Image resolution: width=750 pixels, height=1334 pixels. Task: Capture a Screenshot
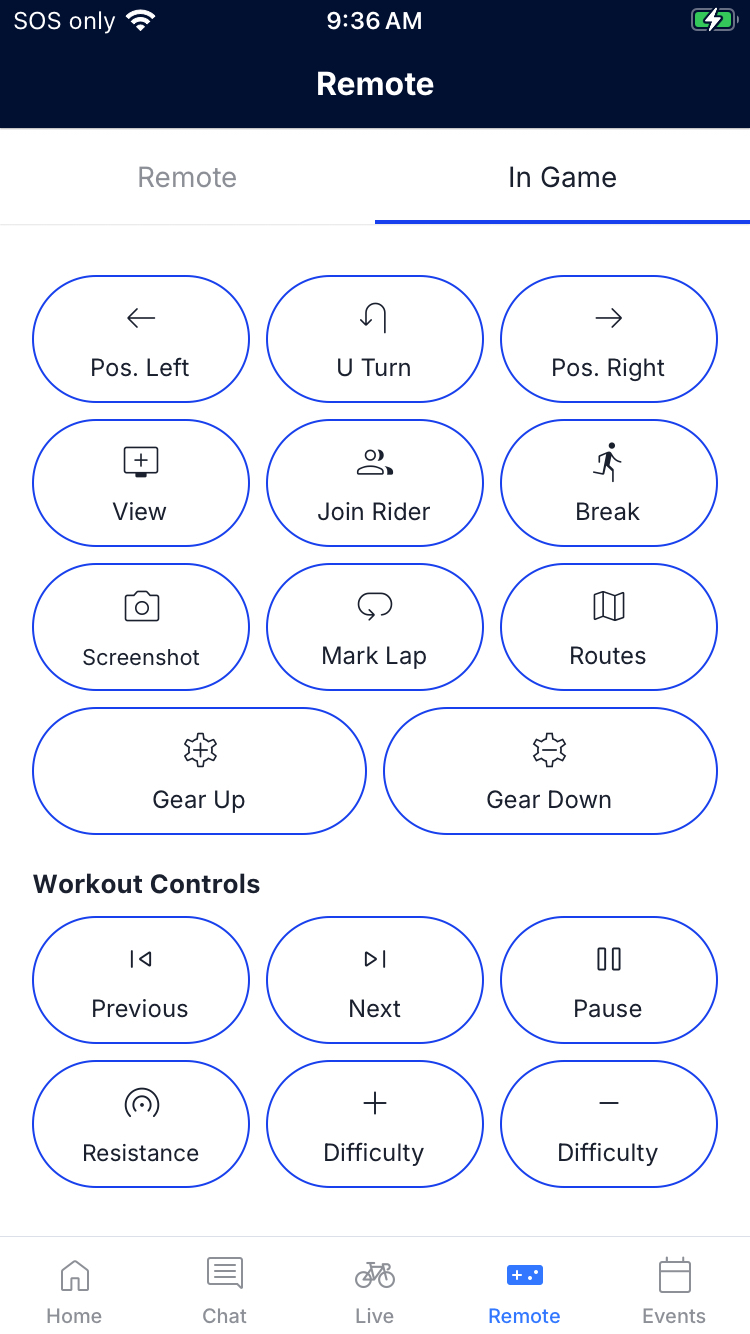pos(140,627)
